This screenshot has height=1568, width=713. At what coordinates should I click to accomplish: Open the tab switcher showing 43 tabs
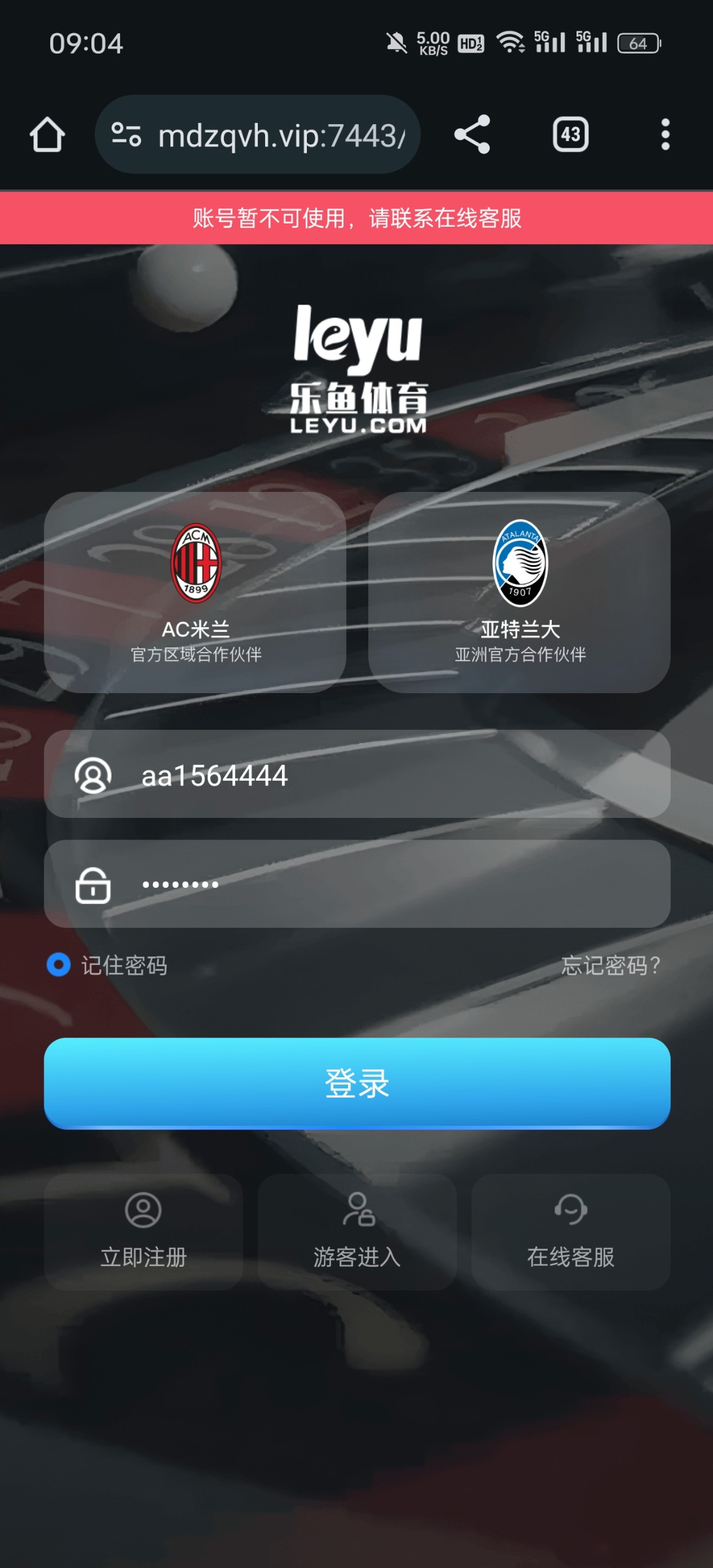[571, 135]
